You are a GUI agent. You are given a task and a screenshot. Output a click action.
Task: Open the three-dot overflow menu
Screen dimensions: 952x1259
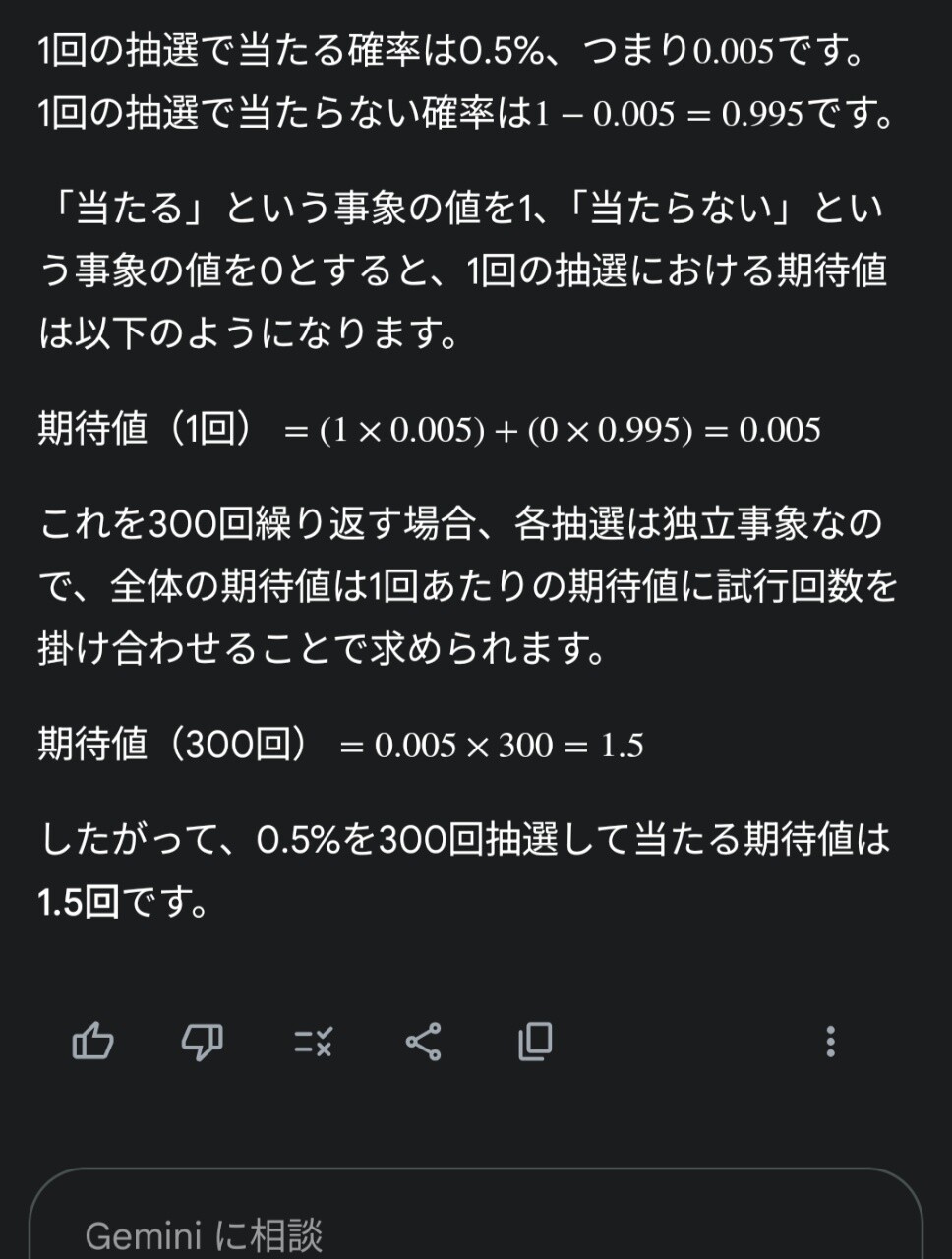tap(831, 1041)
